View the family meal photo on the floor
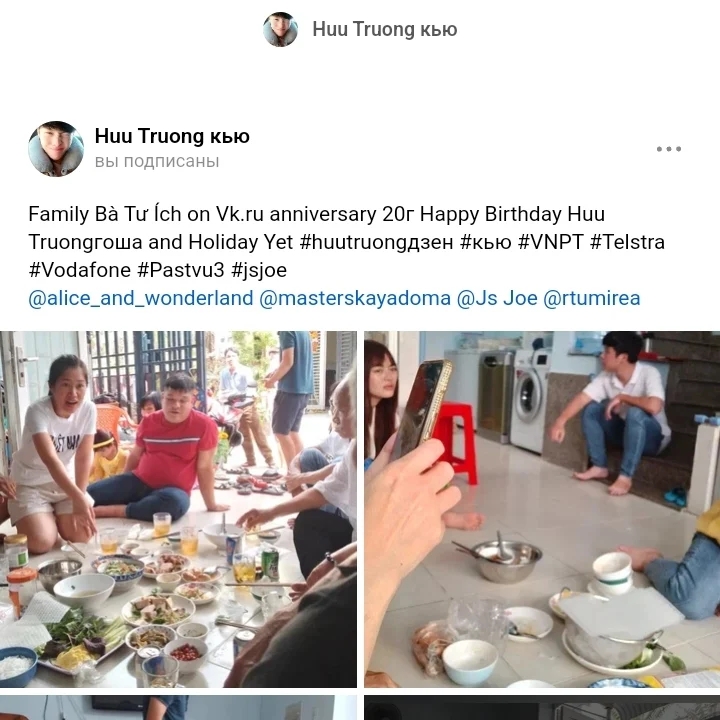720x720 pixels. (178, 509)
